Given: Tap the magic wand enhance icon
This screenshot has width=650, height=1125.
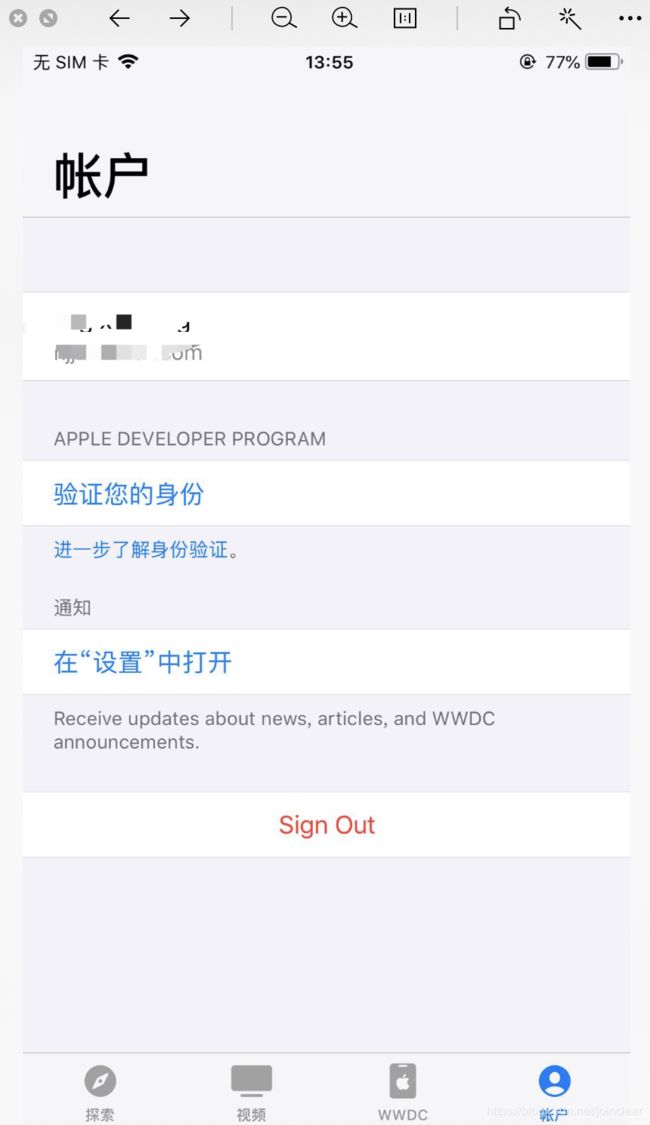Looking at the screenshot, I should click(570, 19).
